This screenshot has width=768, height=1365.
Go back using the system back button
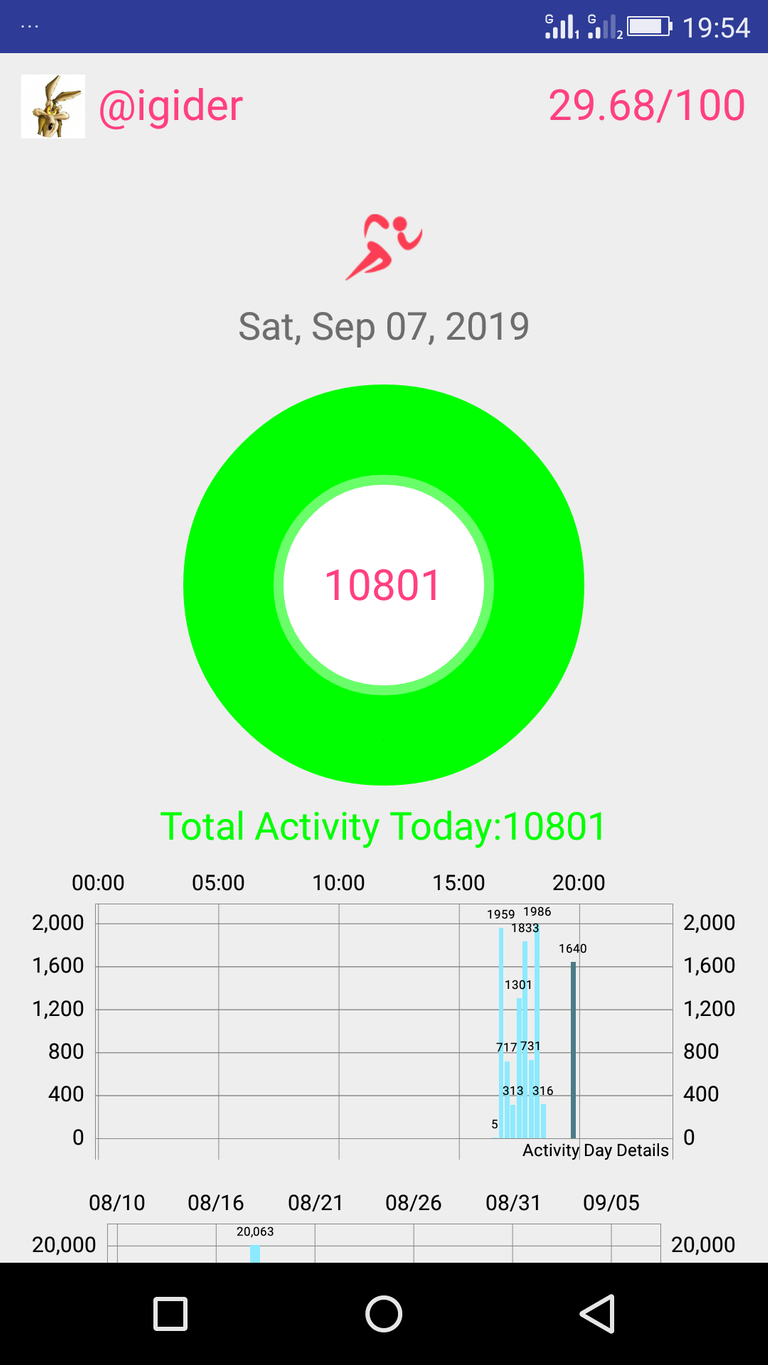click(597, 1313)
